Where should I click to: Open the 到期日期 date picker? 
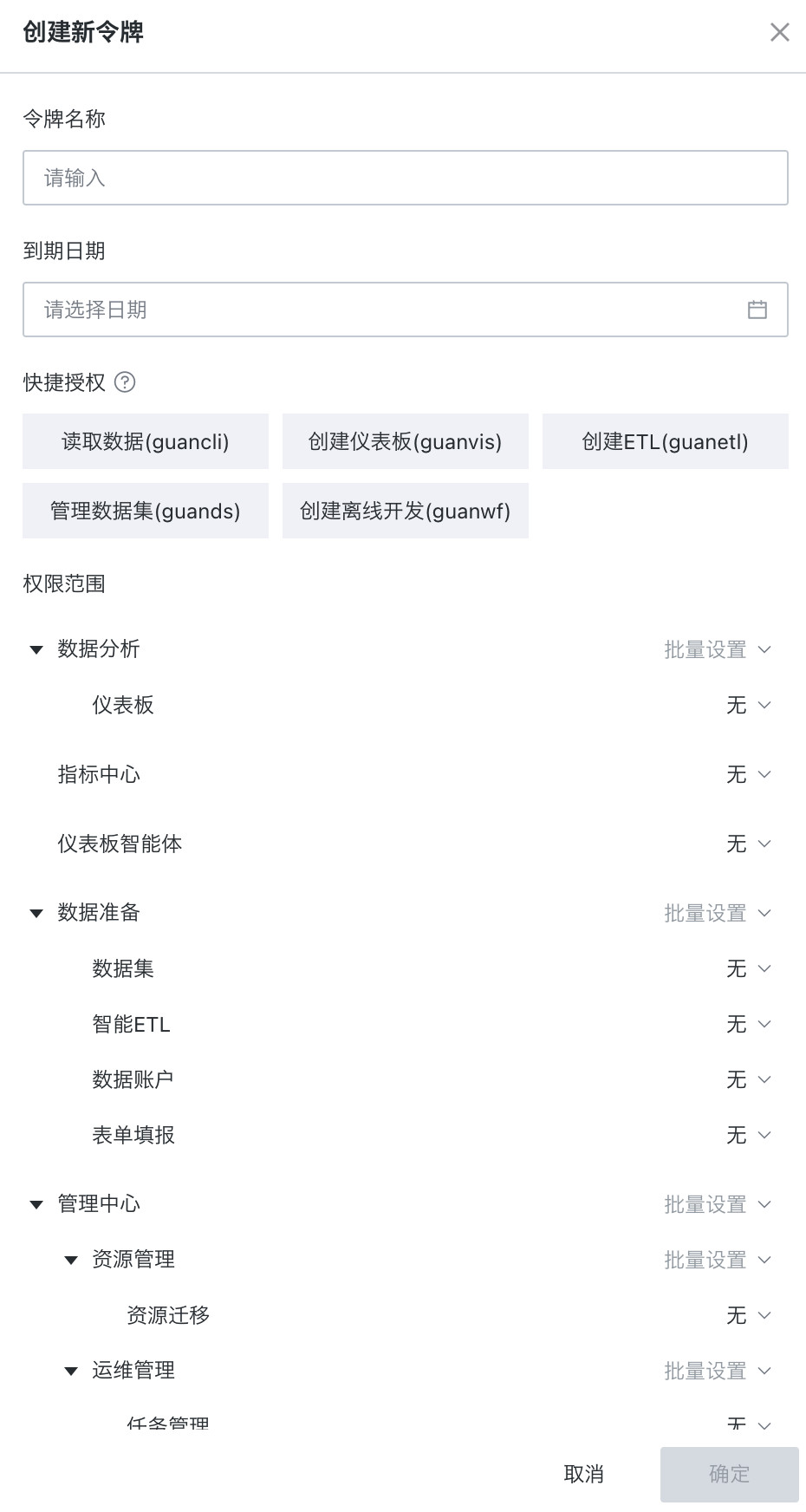point(406,310)
